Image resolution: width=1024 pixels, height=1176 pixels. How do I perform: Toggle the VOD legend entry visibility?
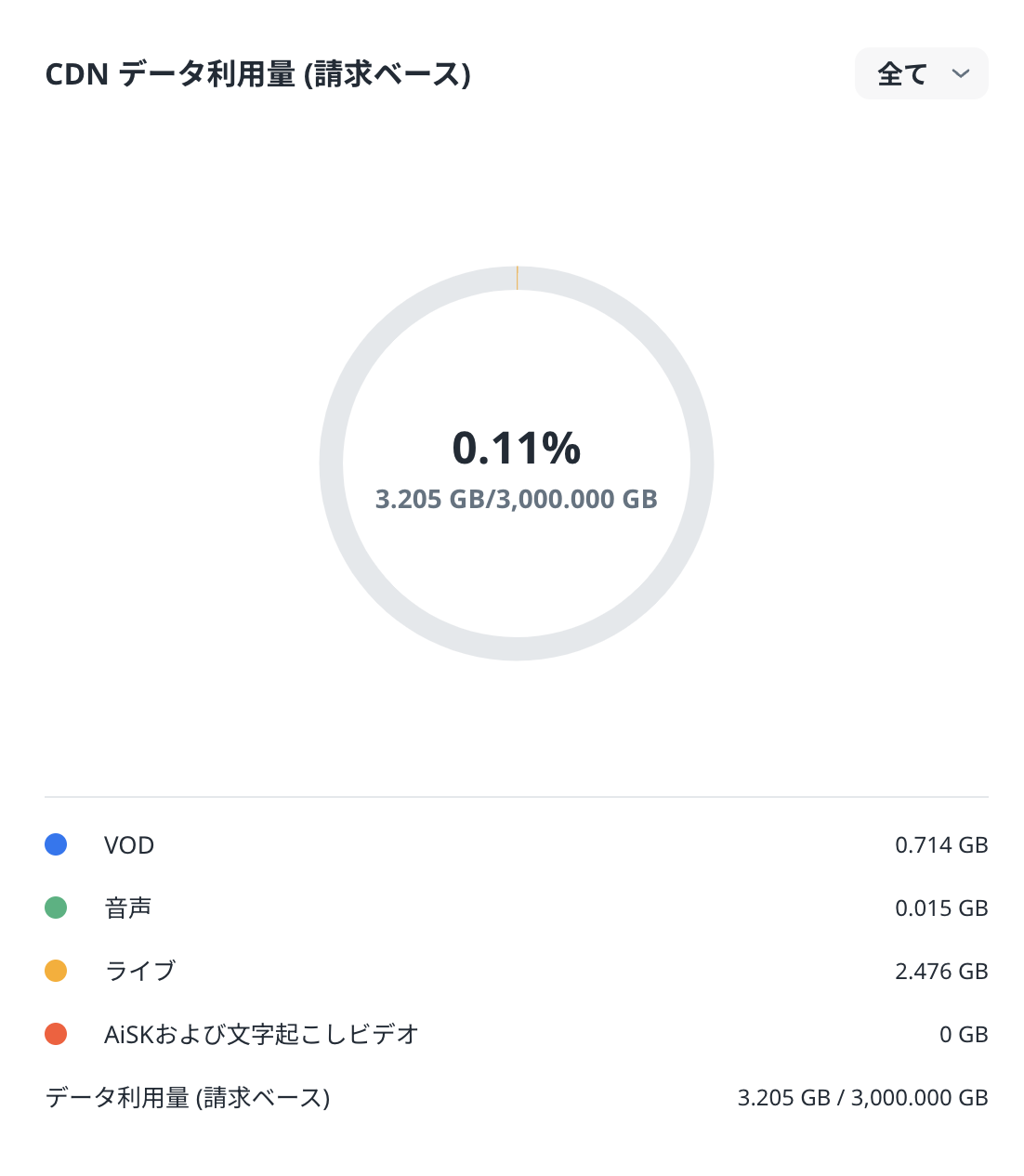128,844
